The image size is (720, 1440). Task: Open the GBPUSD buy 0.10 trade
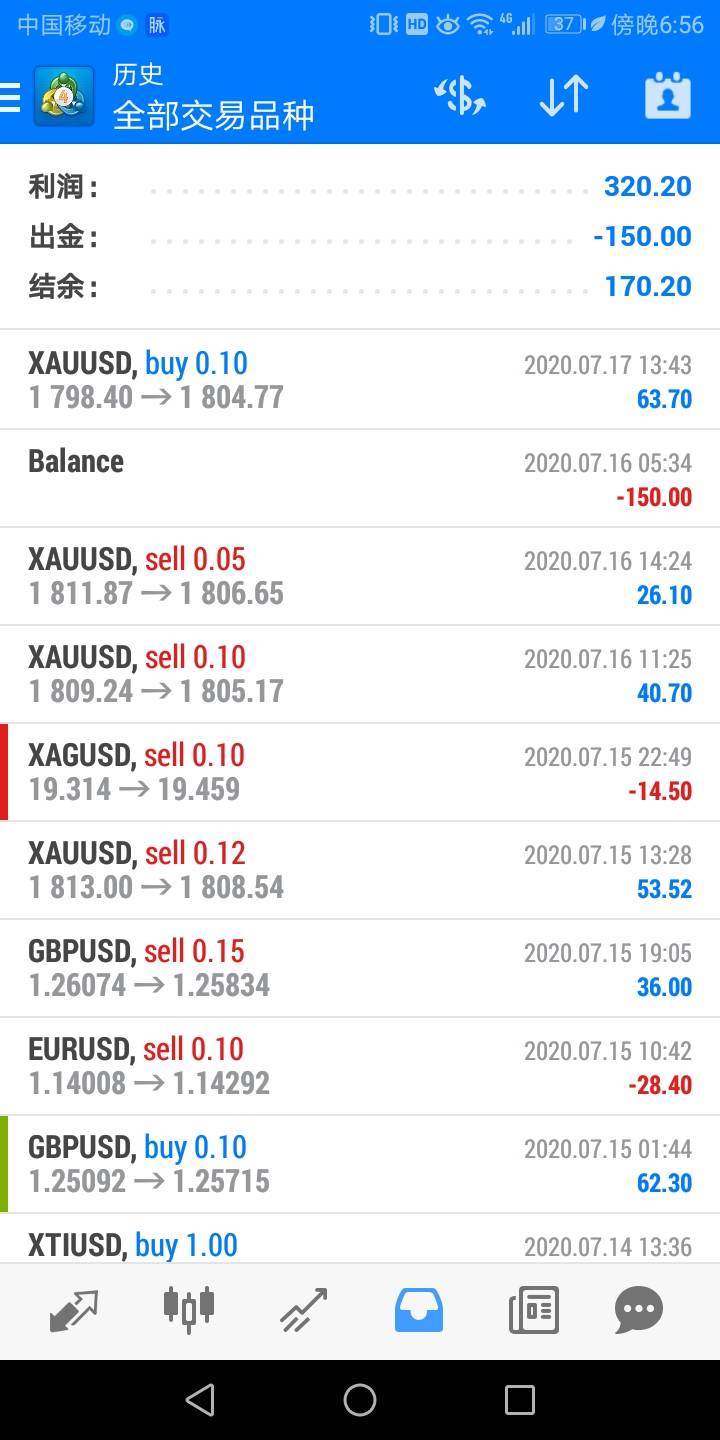click(x=360, y=1164)
